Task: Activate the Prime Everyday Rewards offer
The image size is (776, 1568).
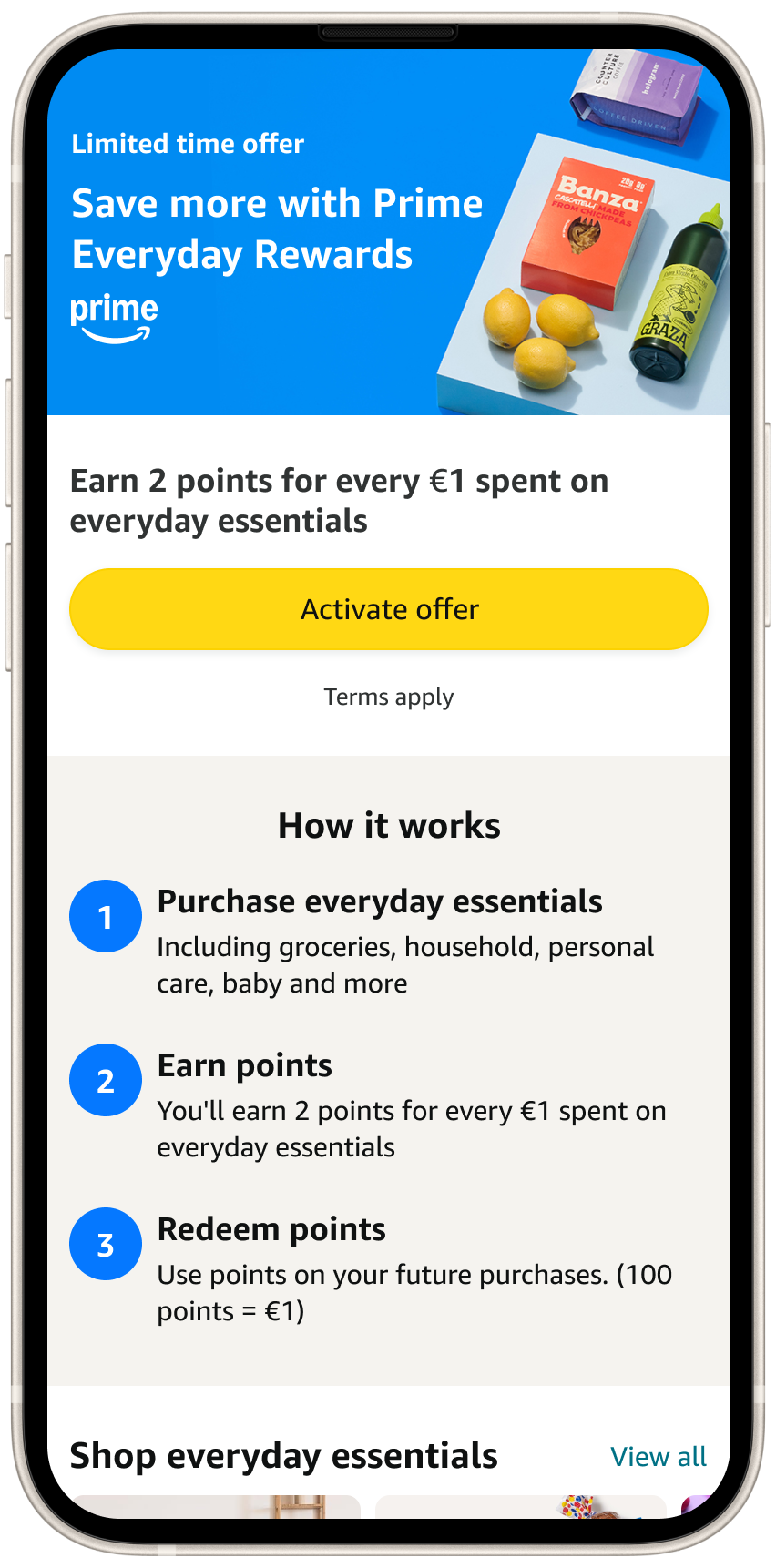Action: (x=389, y=609)
